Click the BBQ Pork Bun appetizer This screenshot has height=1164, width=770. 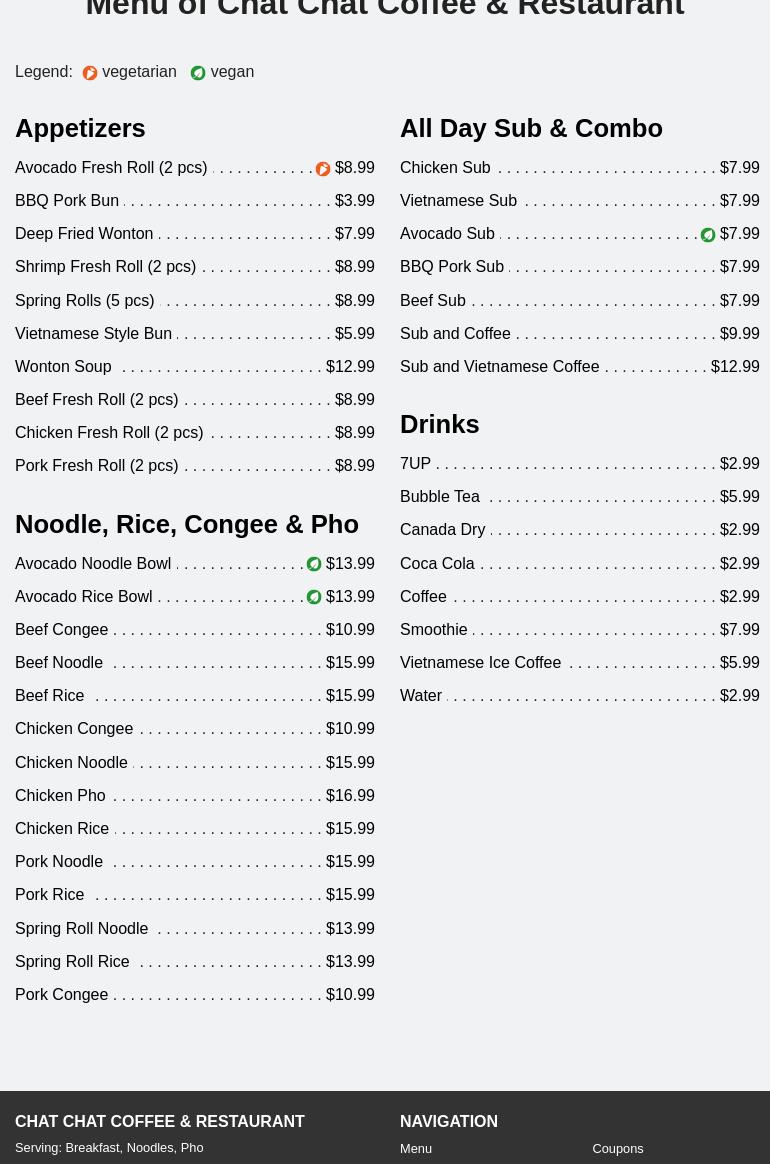pos(67,200)
